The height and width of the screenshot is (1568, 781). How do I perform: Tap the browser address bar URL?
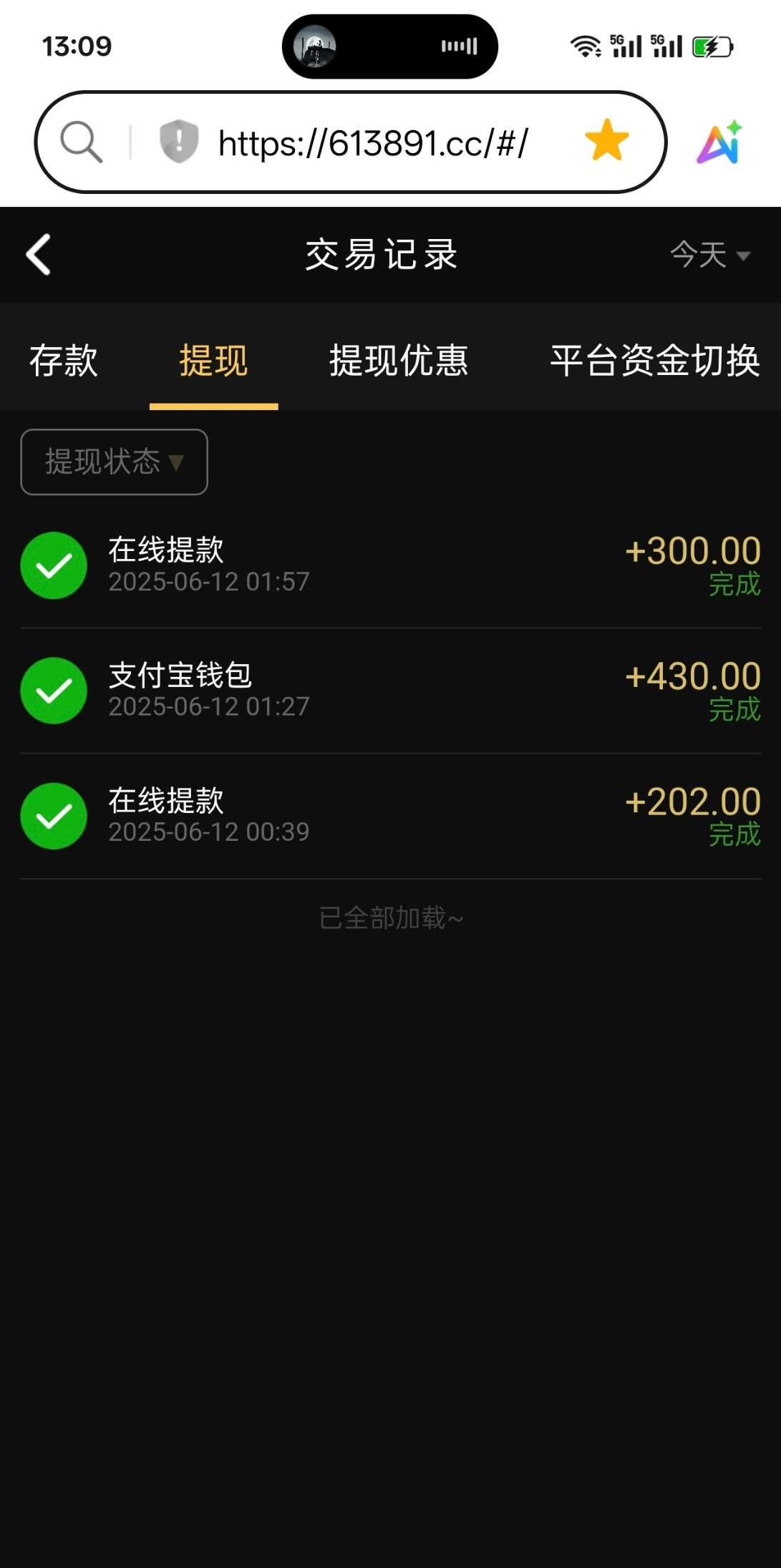click(x=373, y=143)
